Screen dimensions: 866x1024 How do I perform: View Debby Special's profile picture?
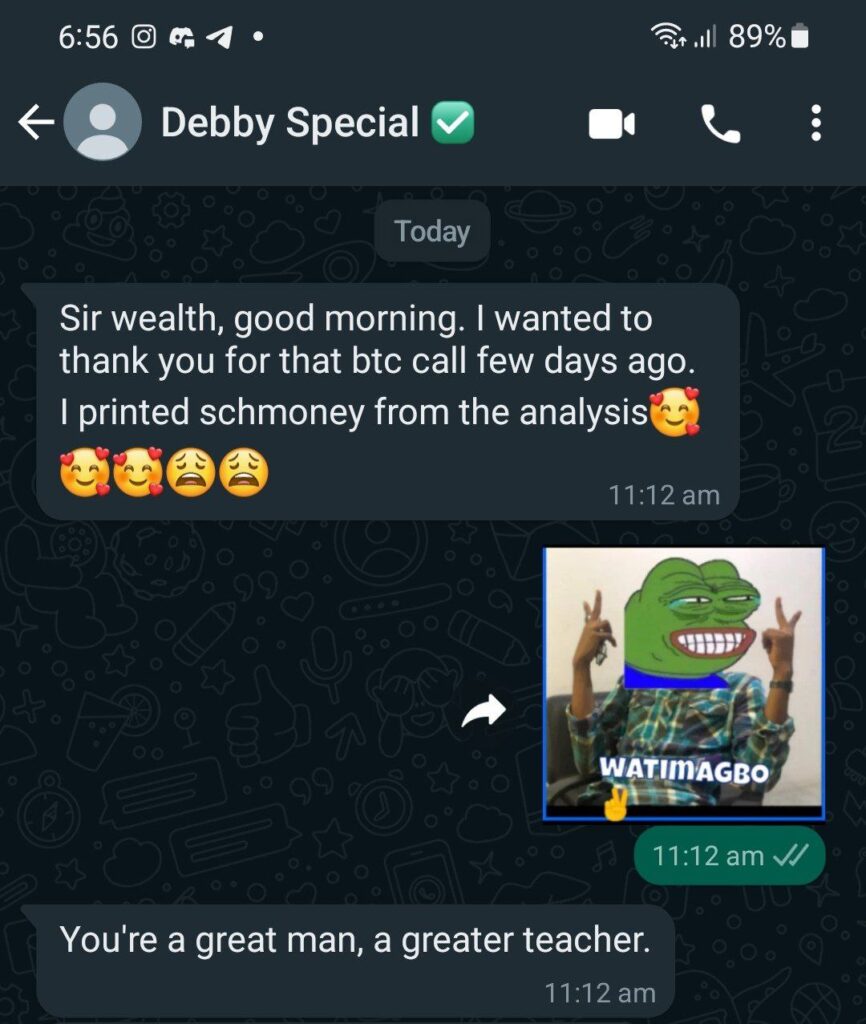click(102, 124)
